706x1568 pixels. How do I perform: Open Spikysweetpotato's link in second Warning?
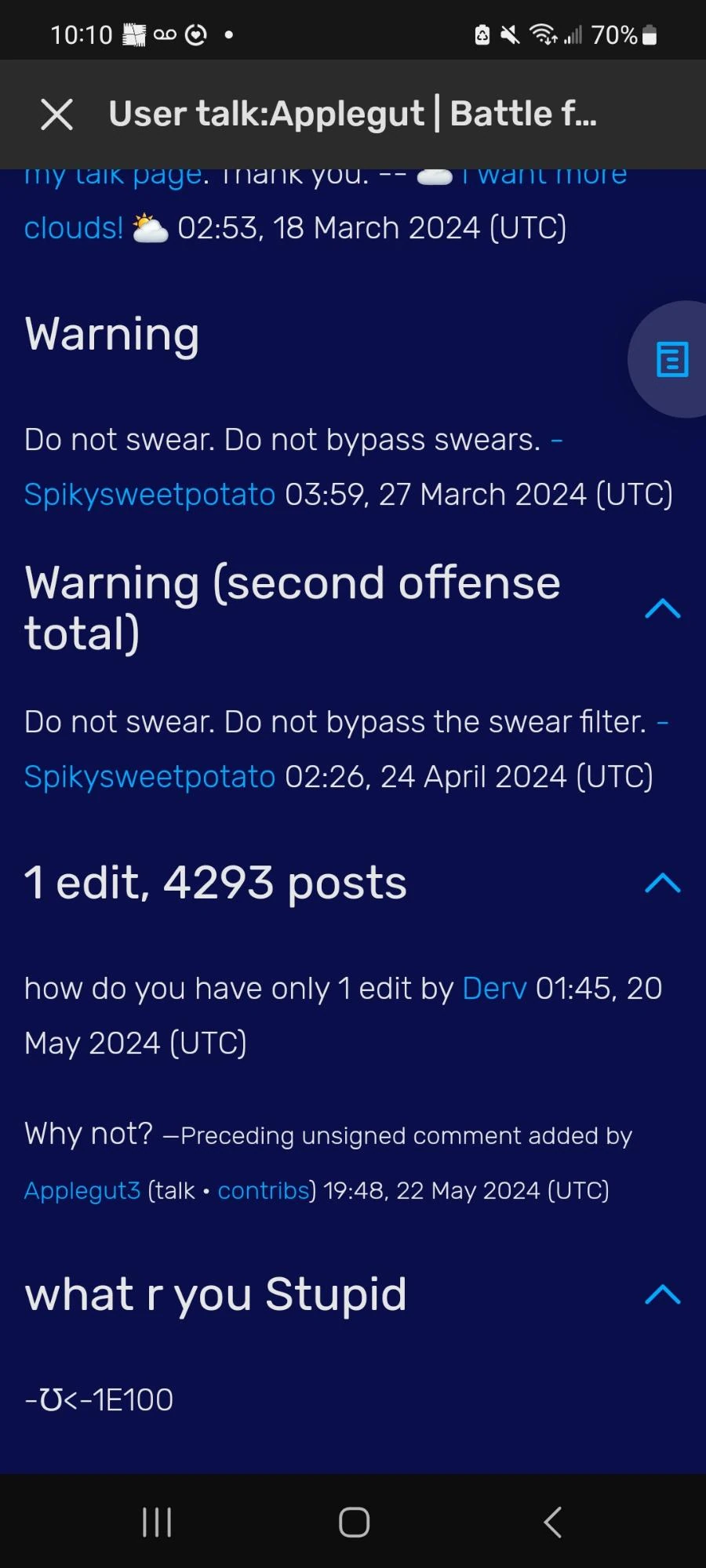pos(148,776)
